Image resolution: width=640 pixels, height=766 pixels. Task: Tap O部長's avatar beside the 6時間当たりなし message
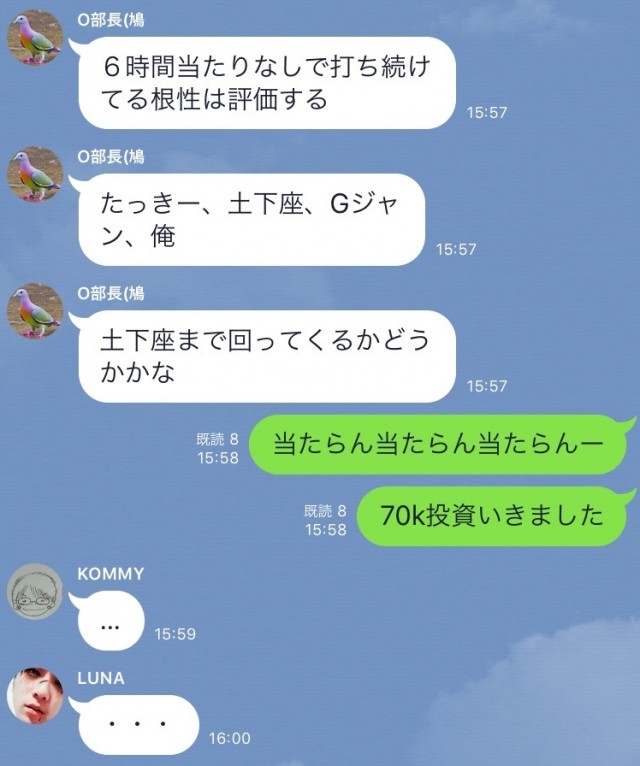pos(36,40)
